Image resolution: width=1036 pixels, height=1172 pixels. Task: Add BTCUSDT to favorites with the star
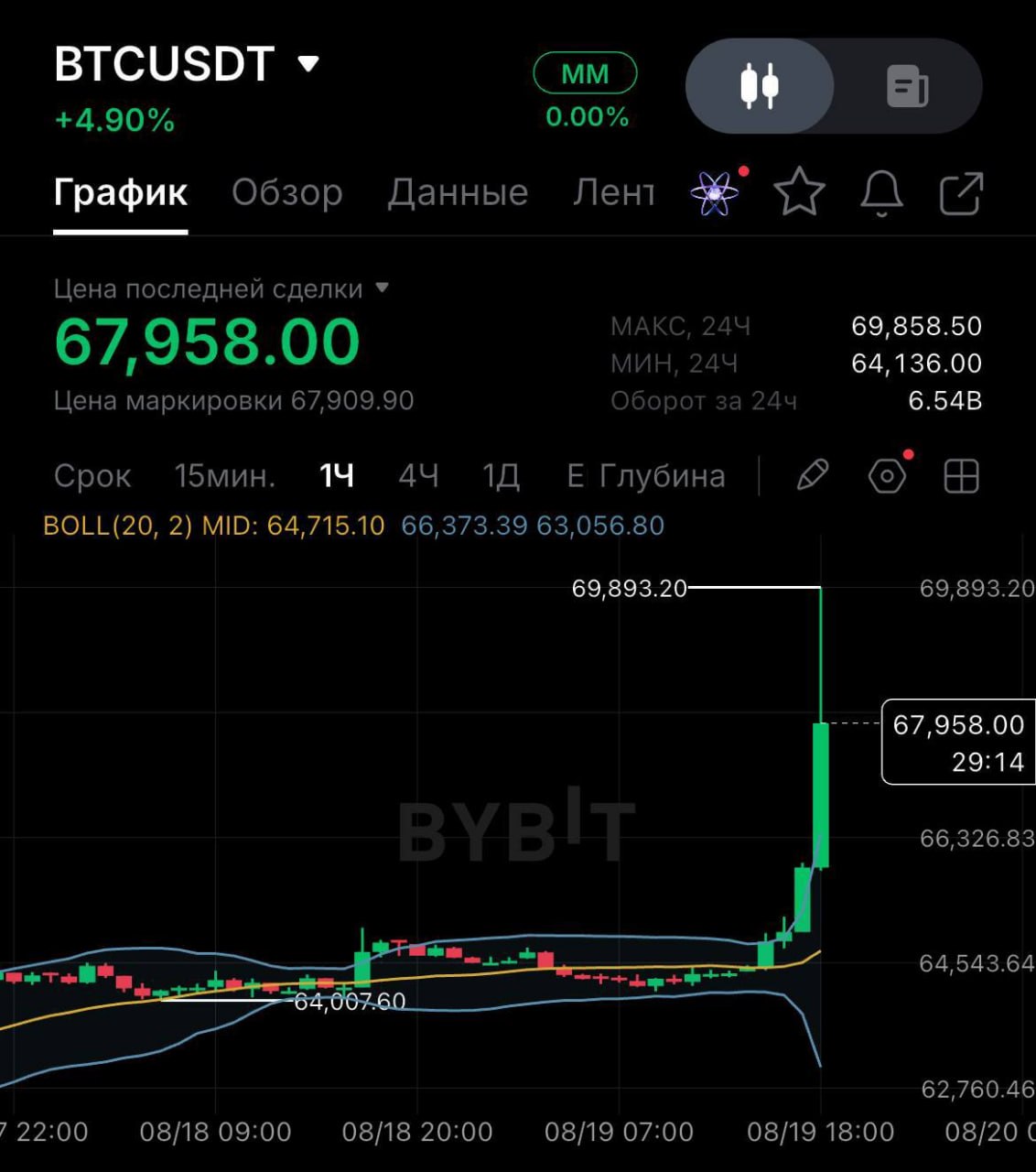coord(799,192)
